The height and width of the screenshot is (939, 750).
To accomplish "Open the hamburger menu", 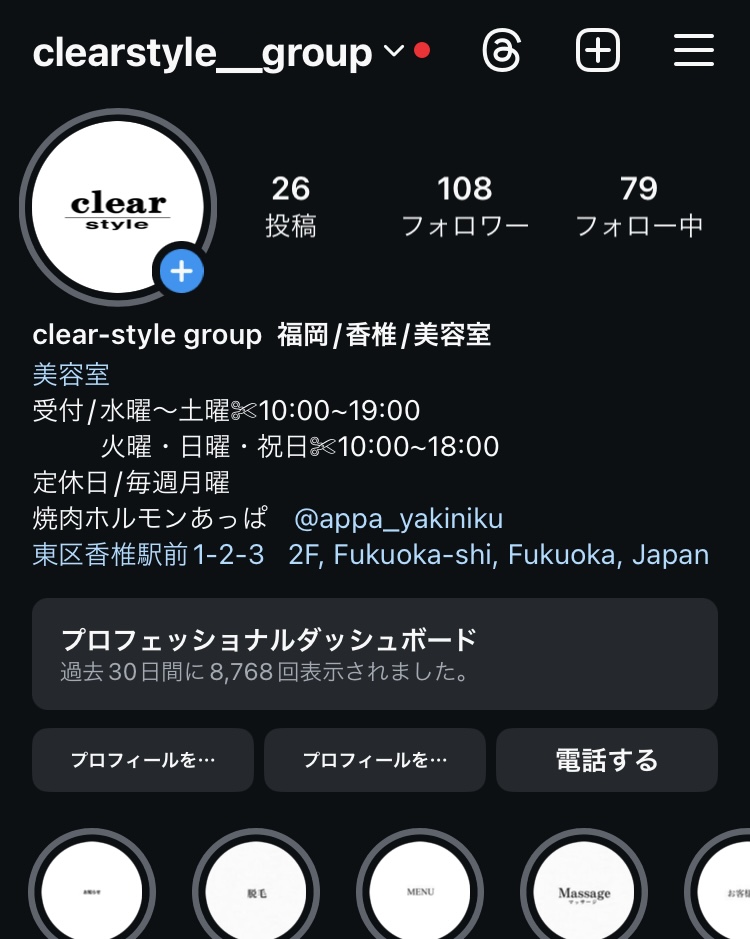I will pyautogui.click(x=693, y=51).
